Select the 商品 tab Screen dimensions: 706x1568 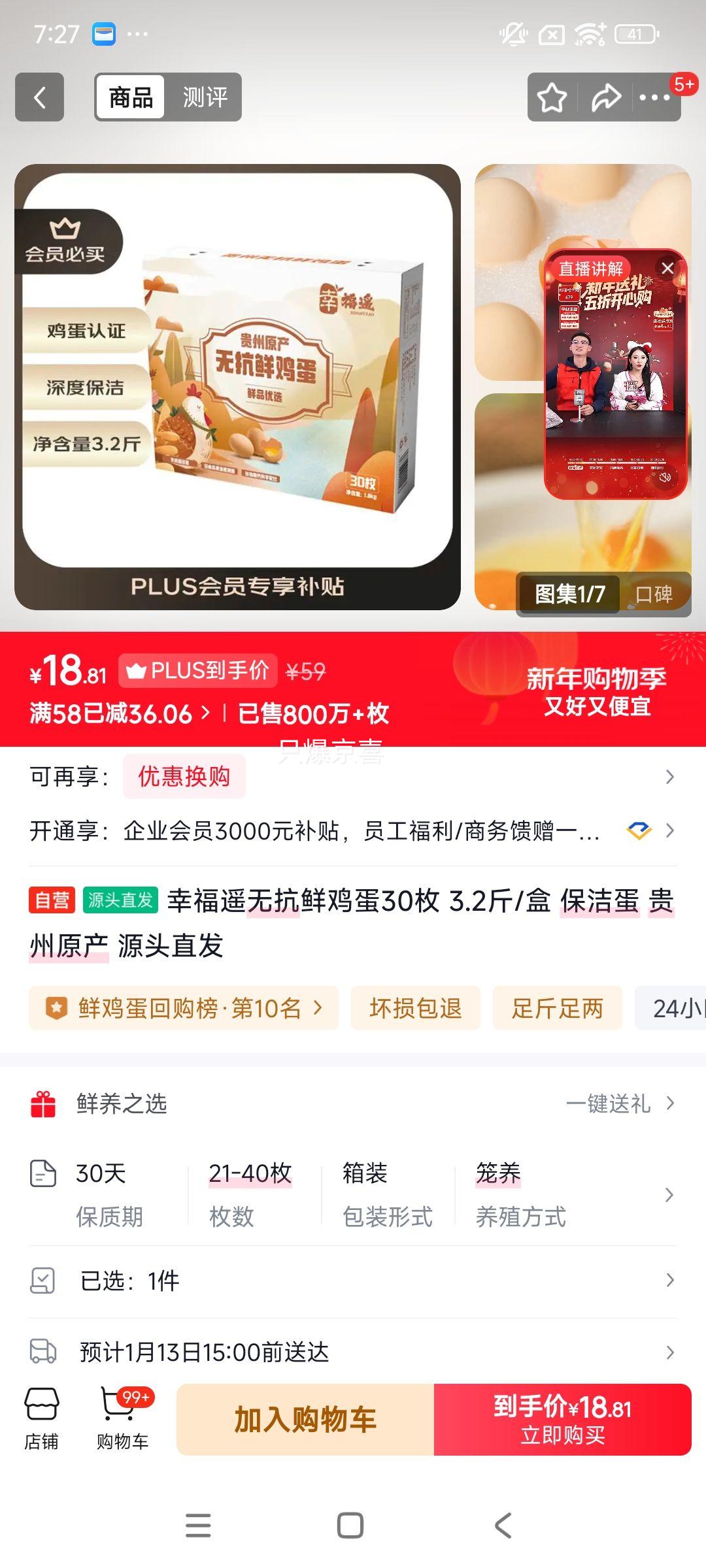click(128, 97)
